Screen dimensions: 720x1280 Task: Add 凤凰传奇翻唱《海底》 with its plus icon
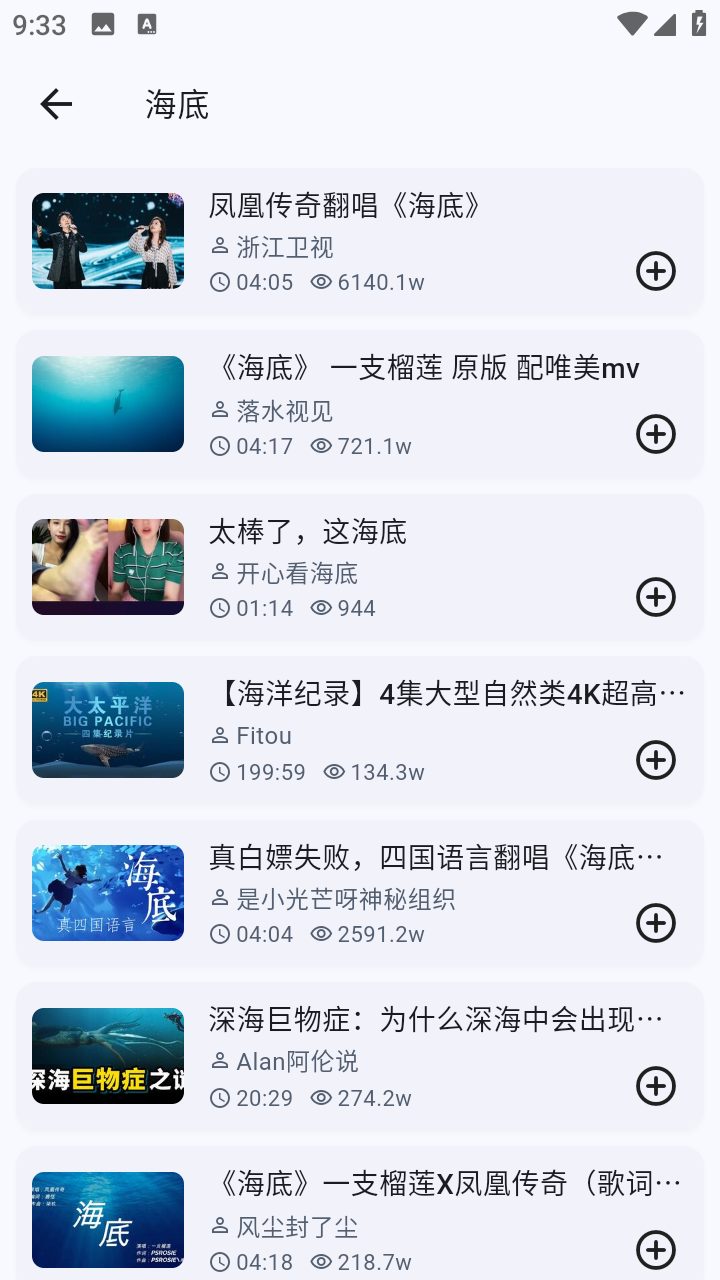[x=656, y=271]
